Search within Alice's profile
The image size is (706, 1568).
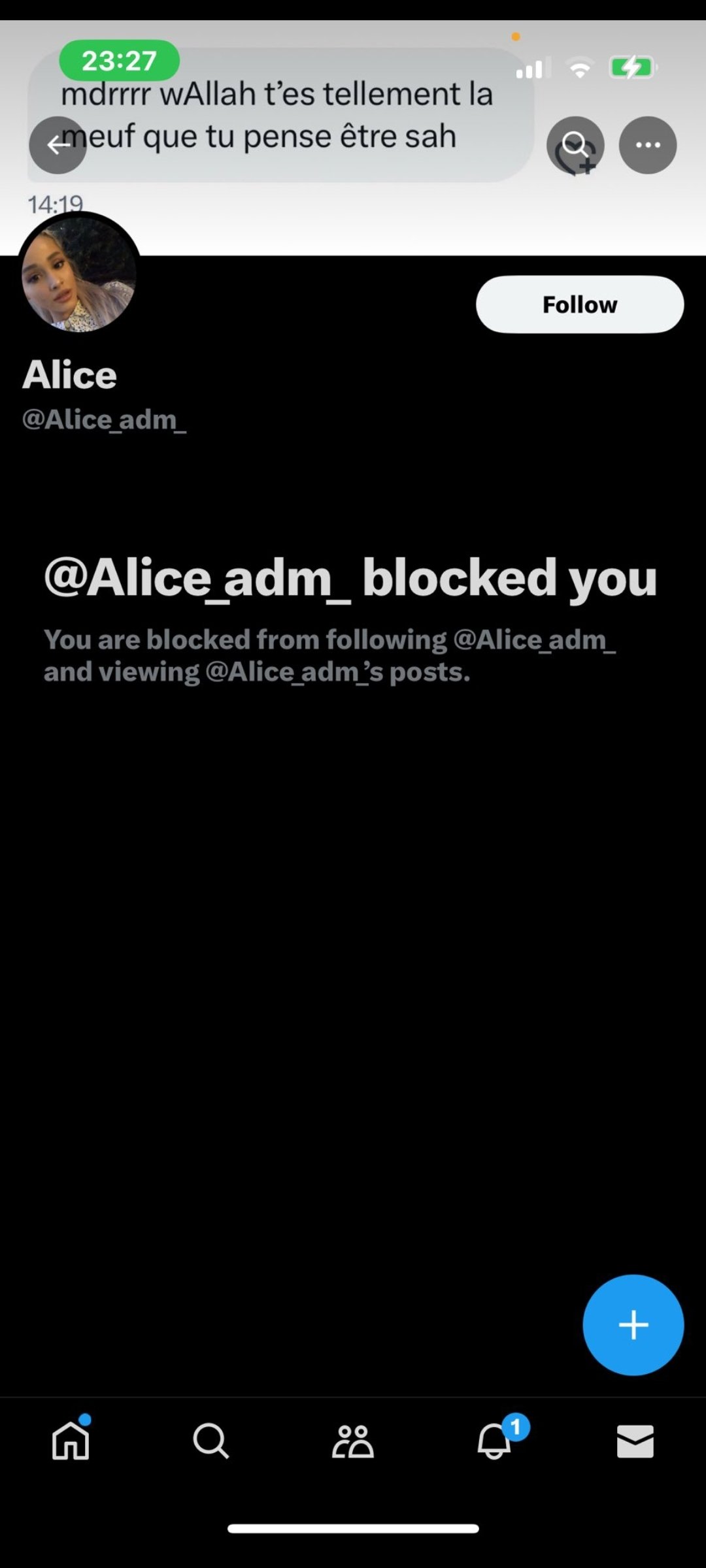(x=575, y=145)
